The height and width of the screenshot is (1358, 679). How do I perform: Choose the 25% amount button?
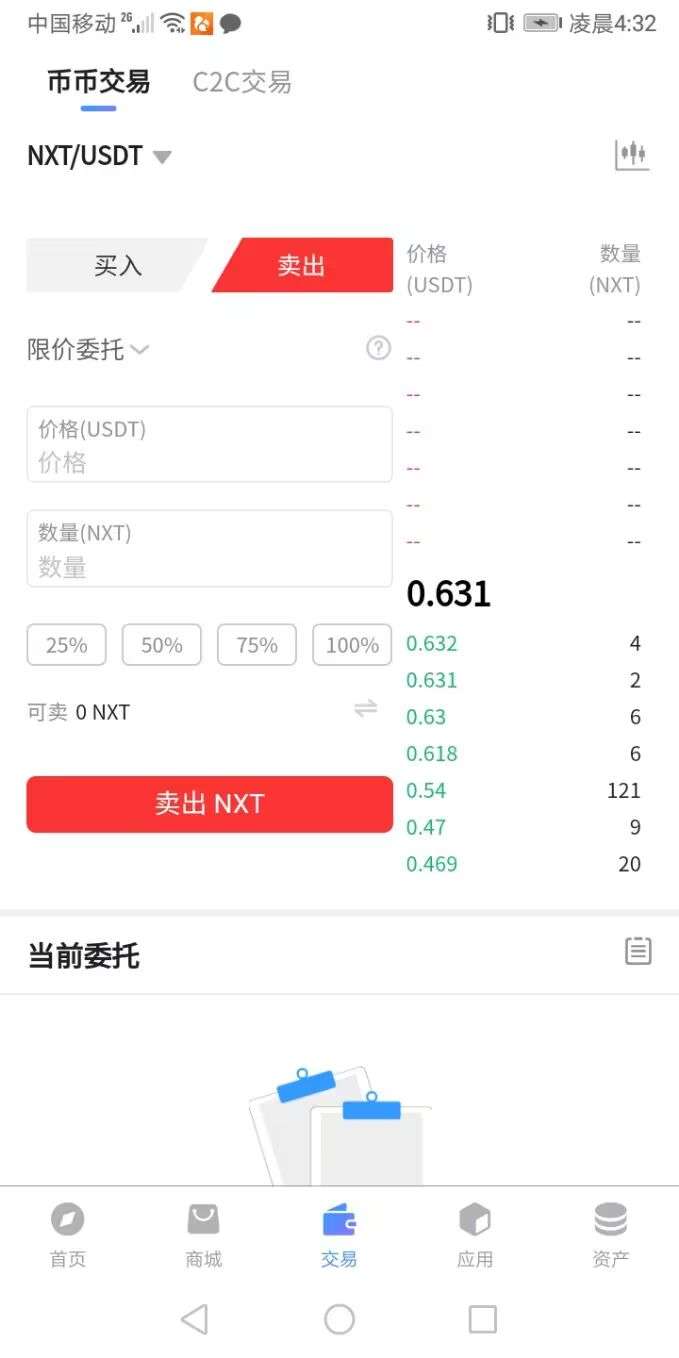(66, 645)
